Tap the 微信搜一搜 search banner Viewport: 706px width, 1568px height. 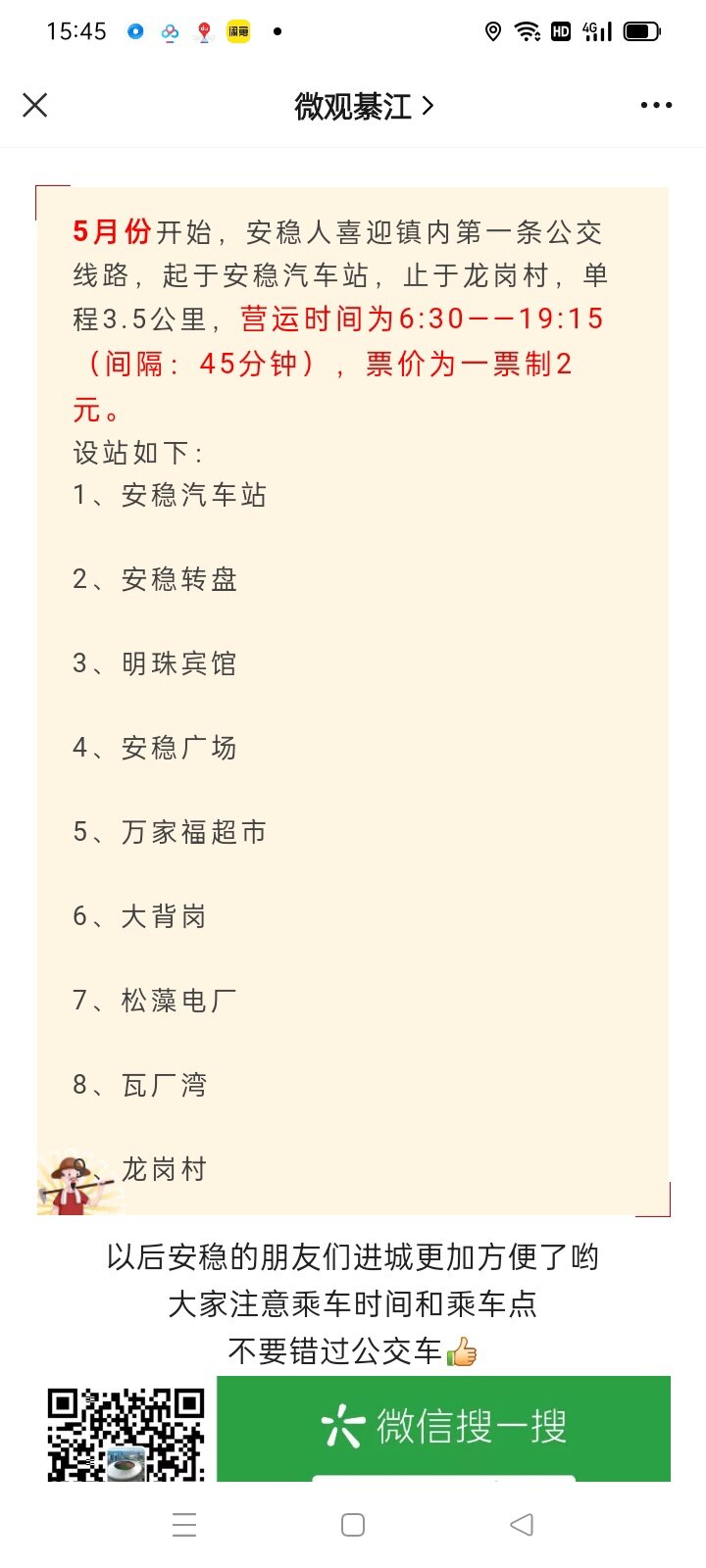(443, 1428)
